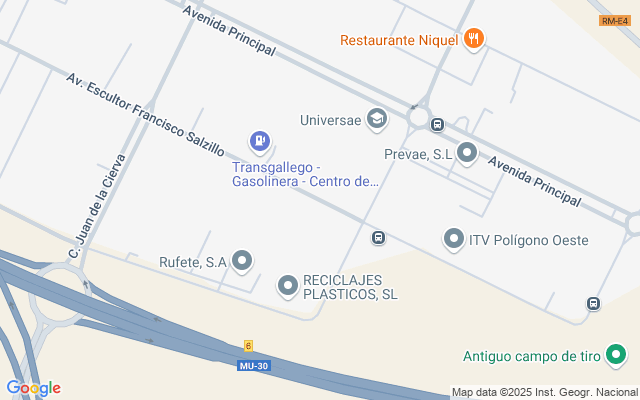Select the Antiguo campo de tiro pin
Viewport: 640px width, 400px height.
[x=617, y=355]
